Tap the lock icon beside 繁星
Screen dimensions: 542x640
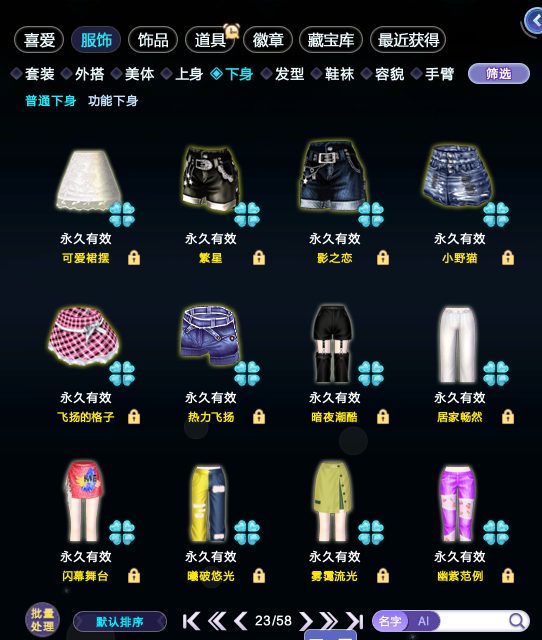tap(259, 258)
